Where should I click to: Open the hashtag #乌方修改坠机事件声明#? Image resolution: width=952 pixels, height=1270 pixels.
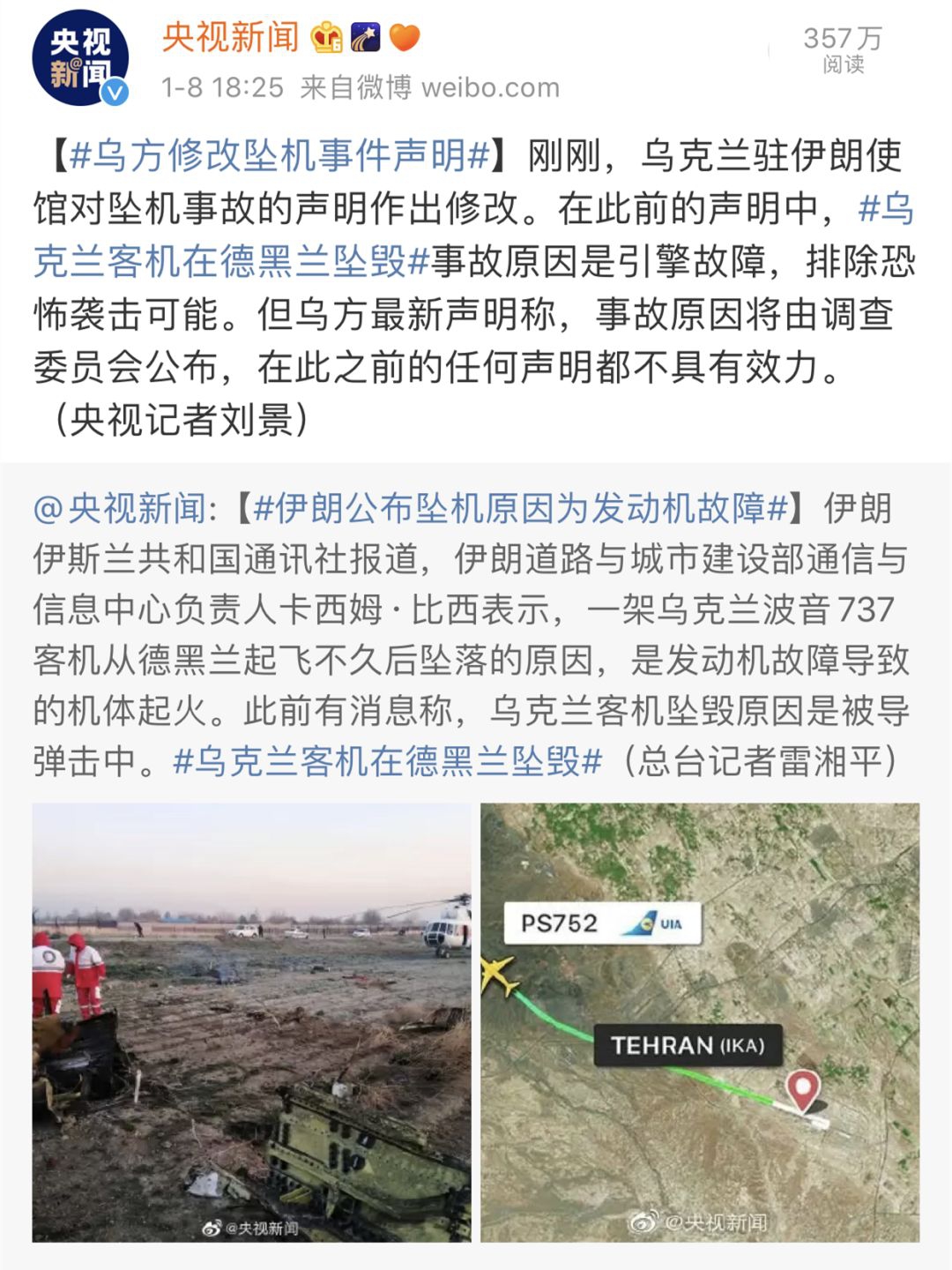coord(279,156)
